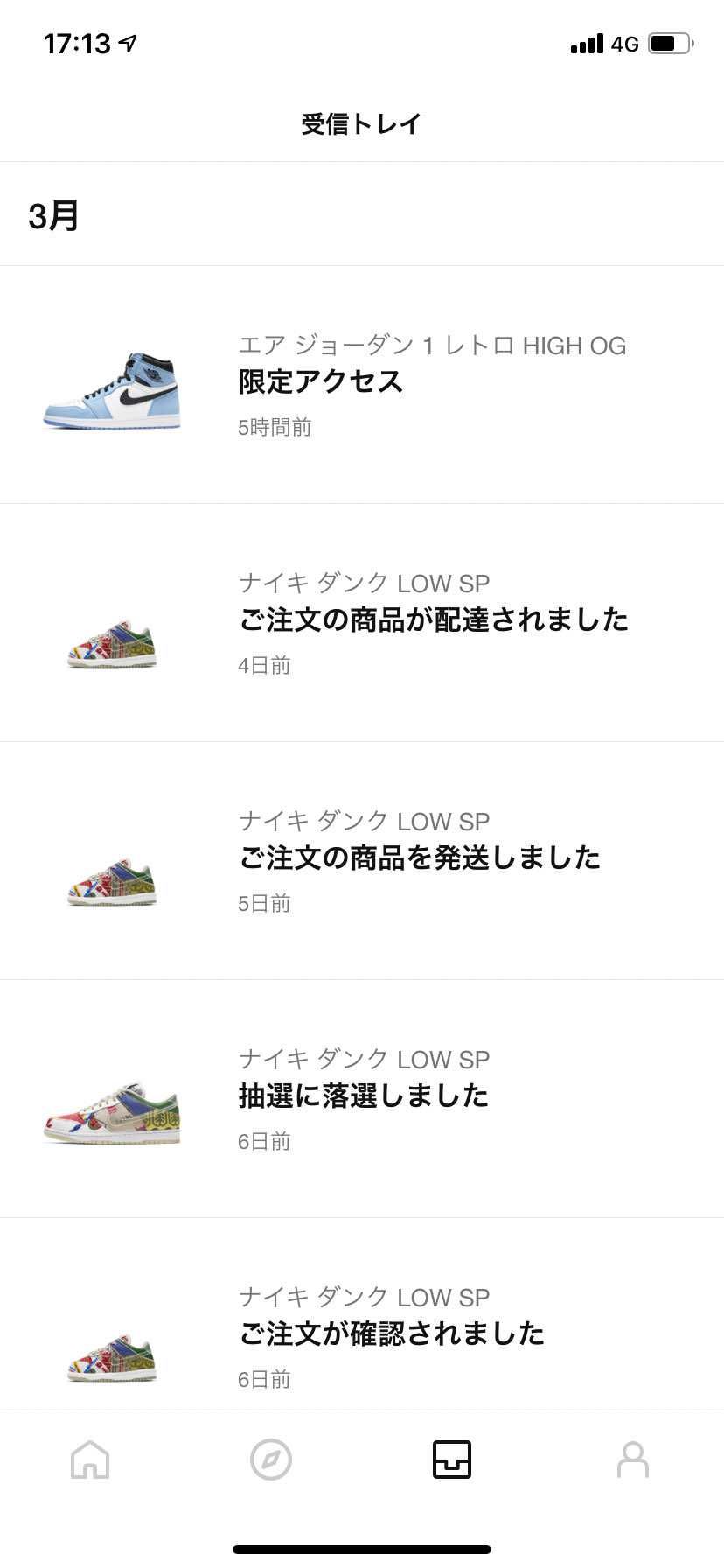This screenshot has height=1568, width=724.
Task: Tap the 4G network indicator
Action: (x=623, y=43)
